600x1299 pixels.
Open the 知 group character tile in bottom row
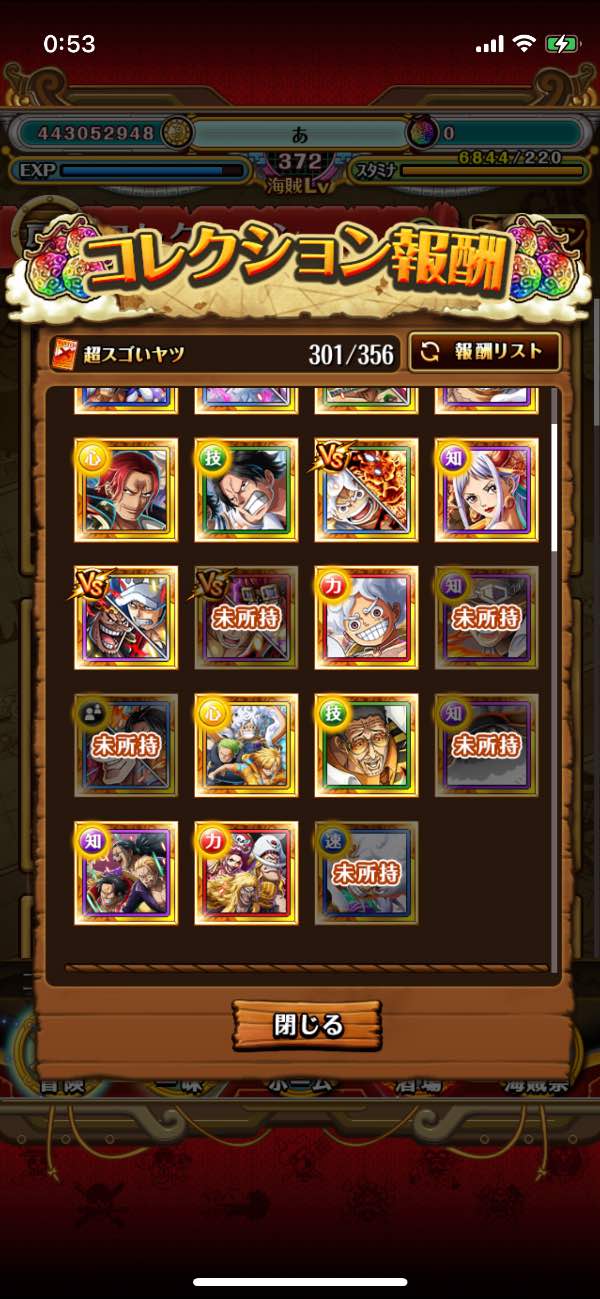pos(126,873)
